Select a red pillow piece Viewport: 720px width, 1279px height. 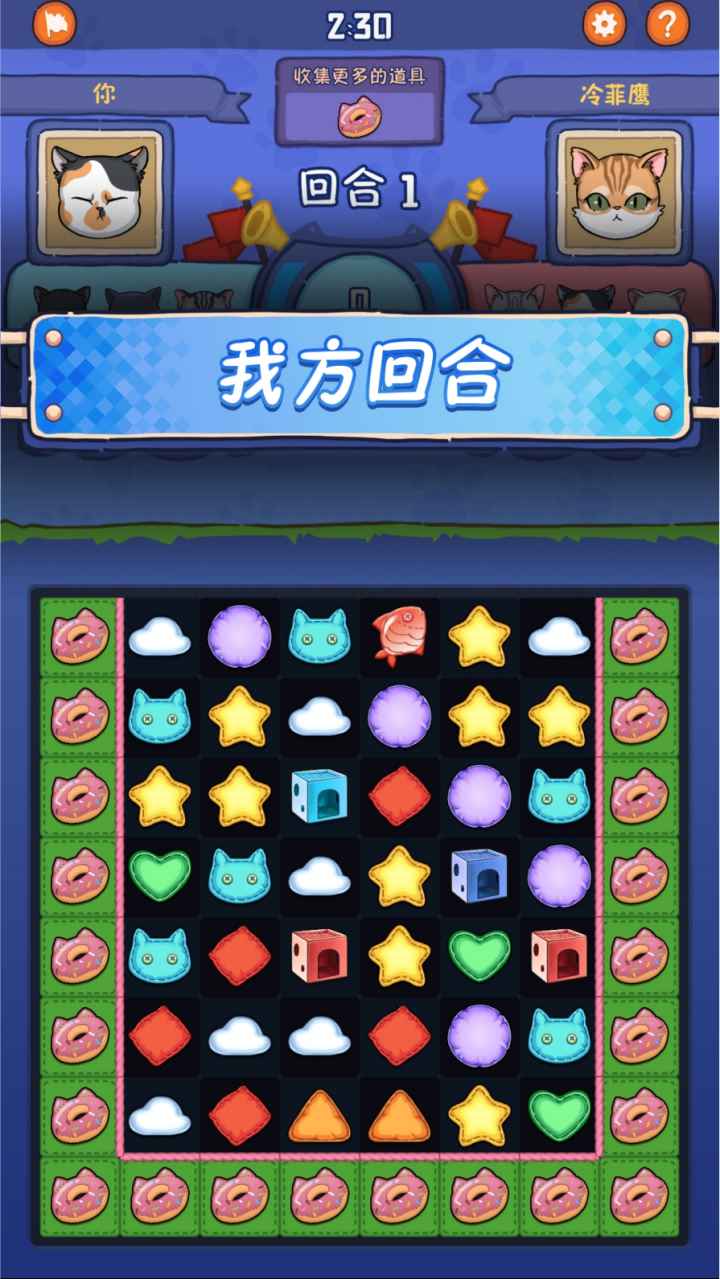[399, 795]
